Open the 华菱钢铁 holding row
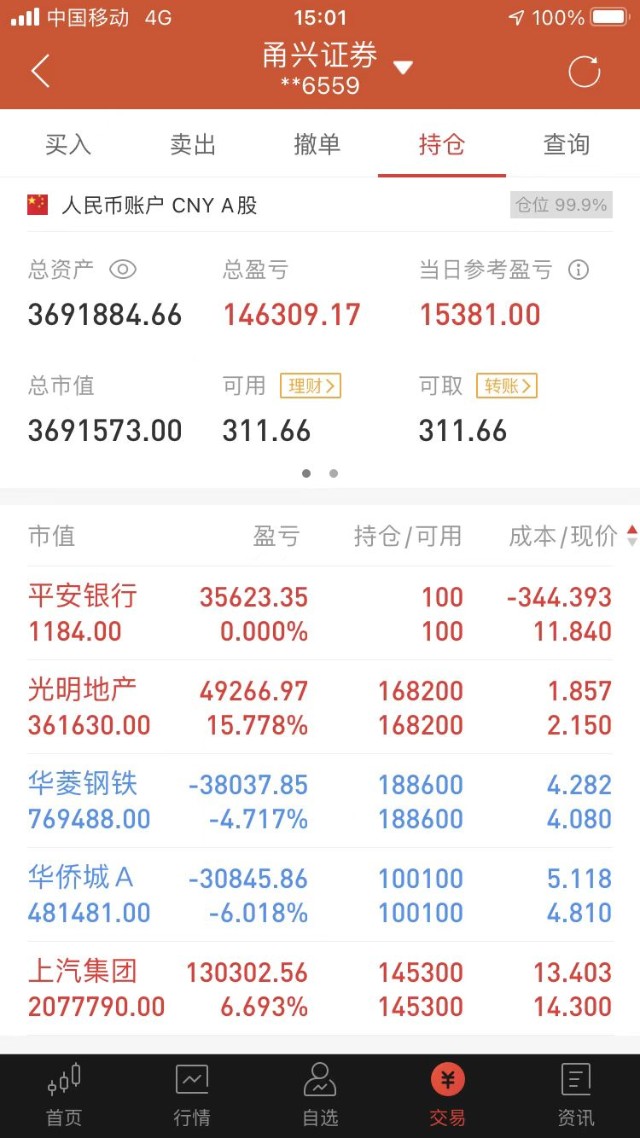640x1138 pixels. [x=320, y=801]
